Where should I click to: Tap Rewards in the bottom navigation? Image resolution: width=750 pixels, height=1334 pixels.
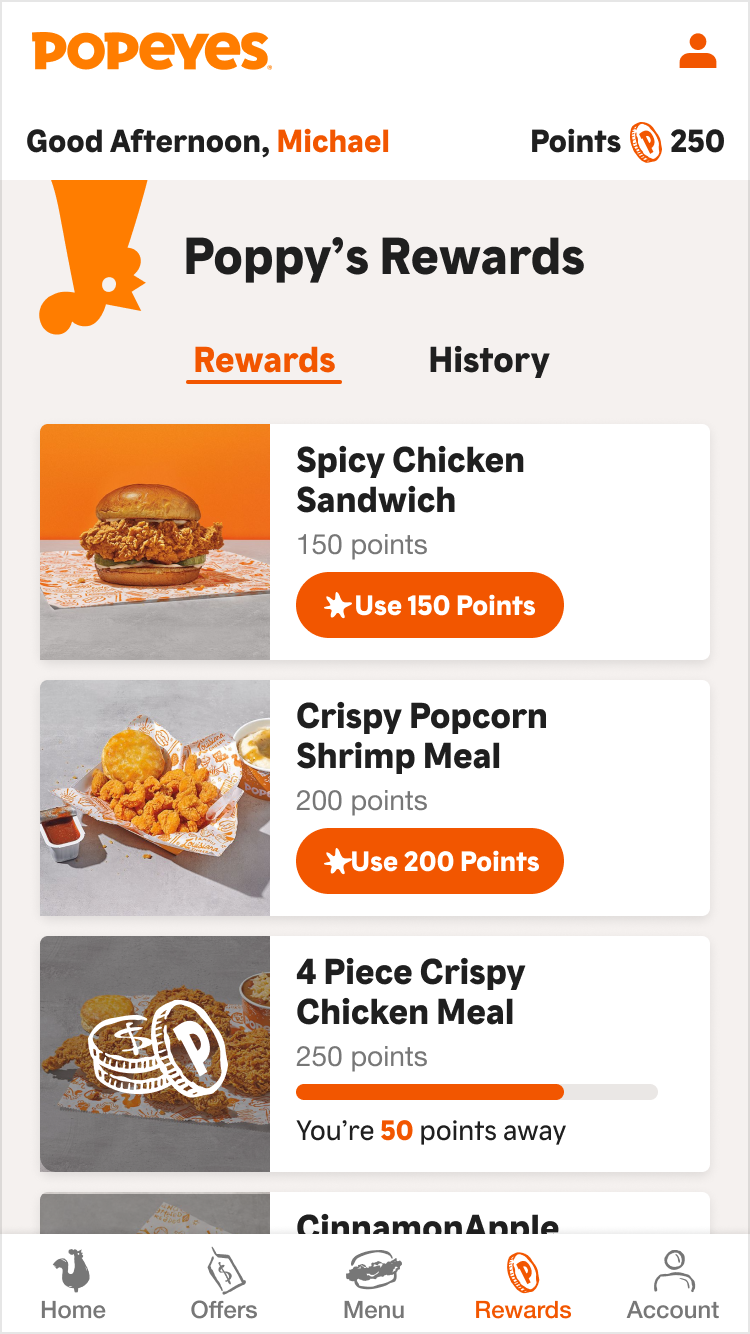click(523, 1285)
